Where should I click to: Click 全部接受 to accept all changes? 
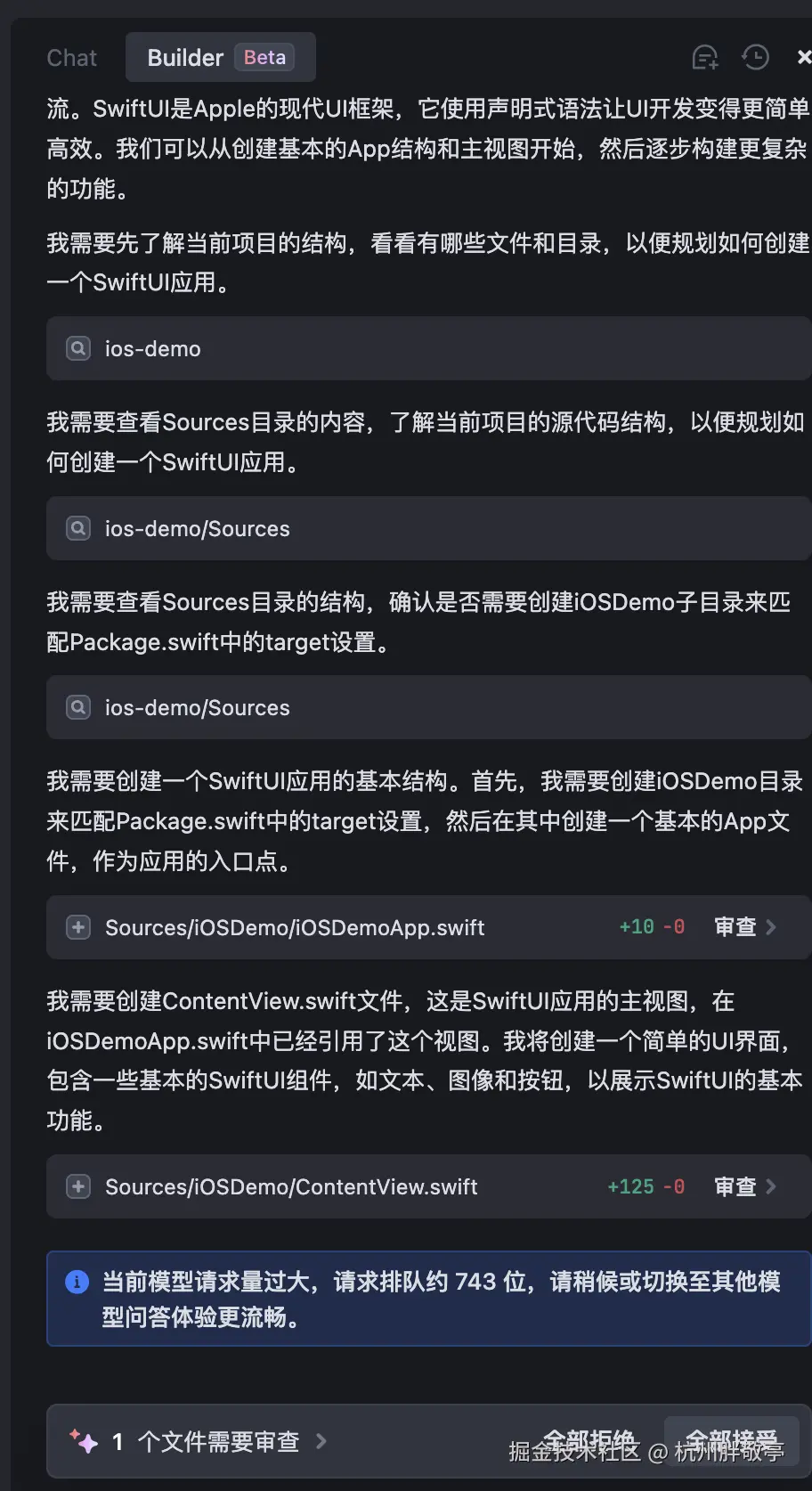(x=732, y=1441)
